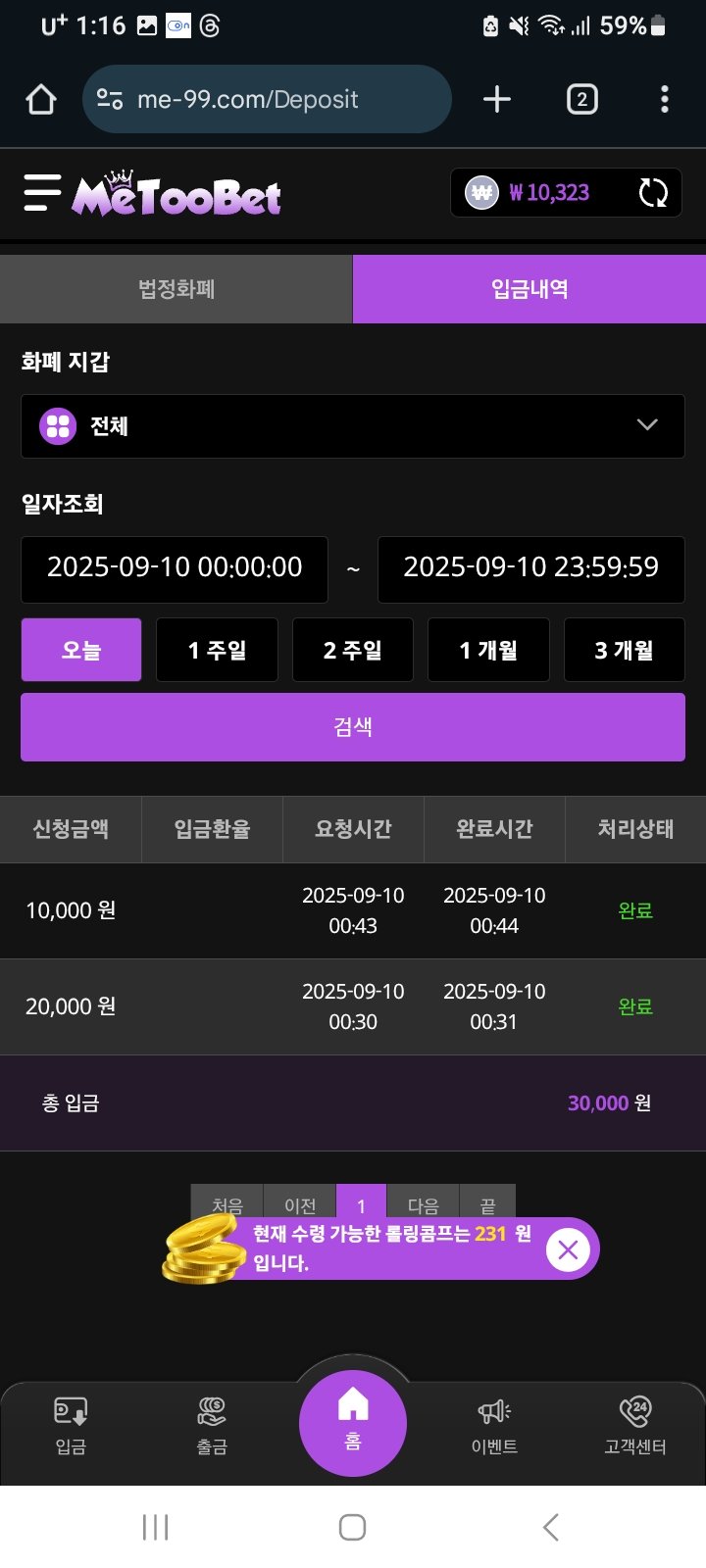706x1568 pixels.
Task: Choose the 2 주일 date range
Action: pyautogui.click(x=353, y=650)
